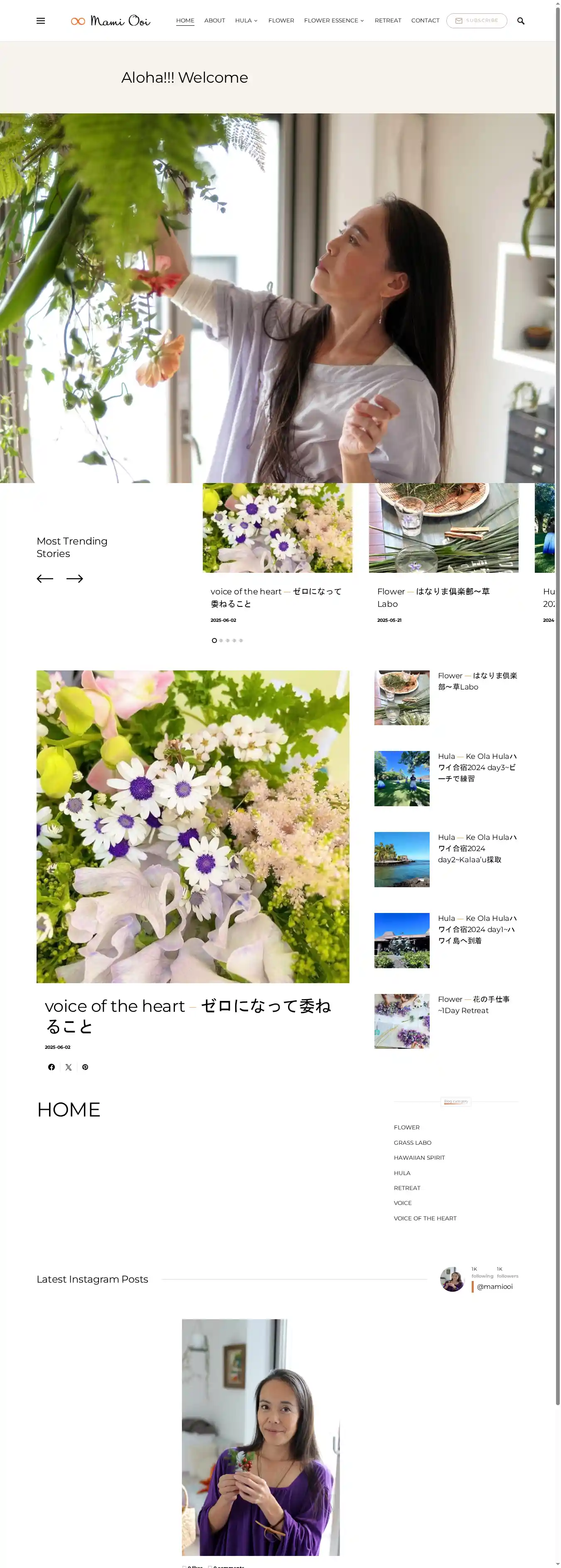The height and width of the screenshot is (1568, 561).
Task: Open the Flower nav link
Action: click(281, 21)
